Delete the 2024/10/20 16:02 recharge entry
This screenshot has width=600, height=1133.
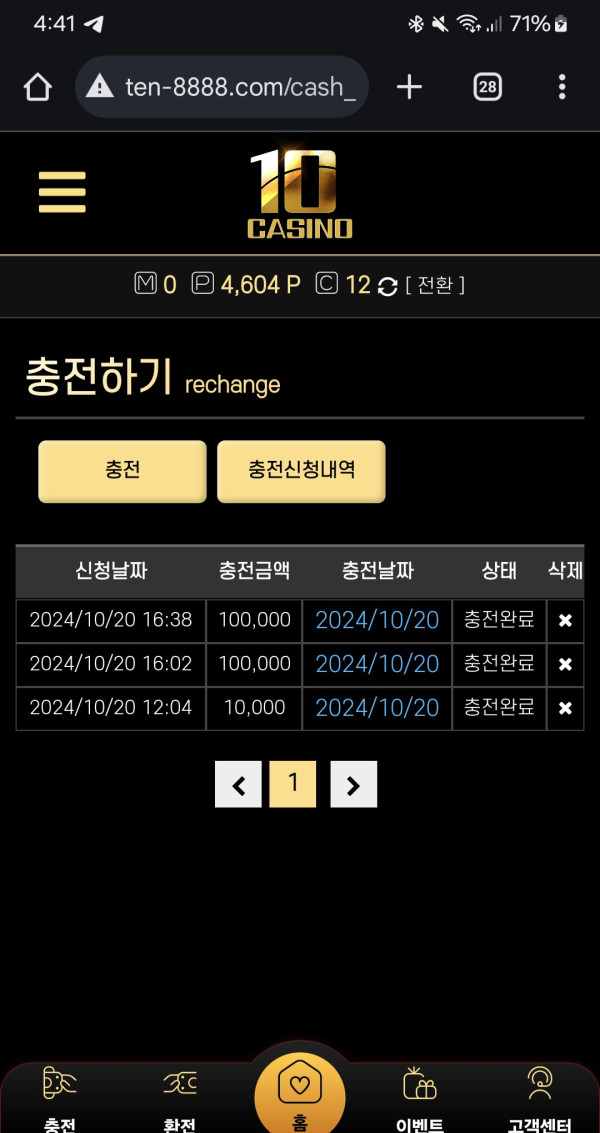pyautogui.click(x=565, y=664)
